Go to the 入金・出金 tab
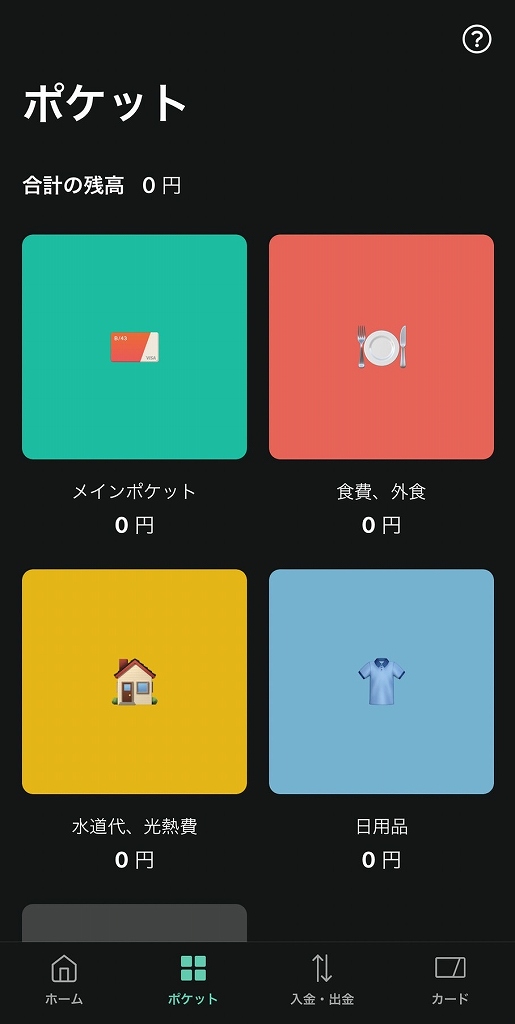This screenshot has width=515, height=1024. coord(322,980)
